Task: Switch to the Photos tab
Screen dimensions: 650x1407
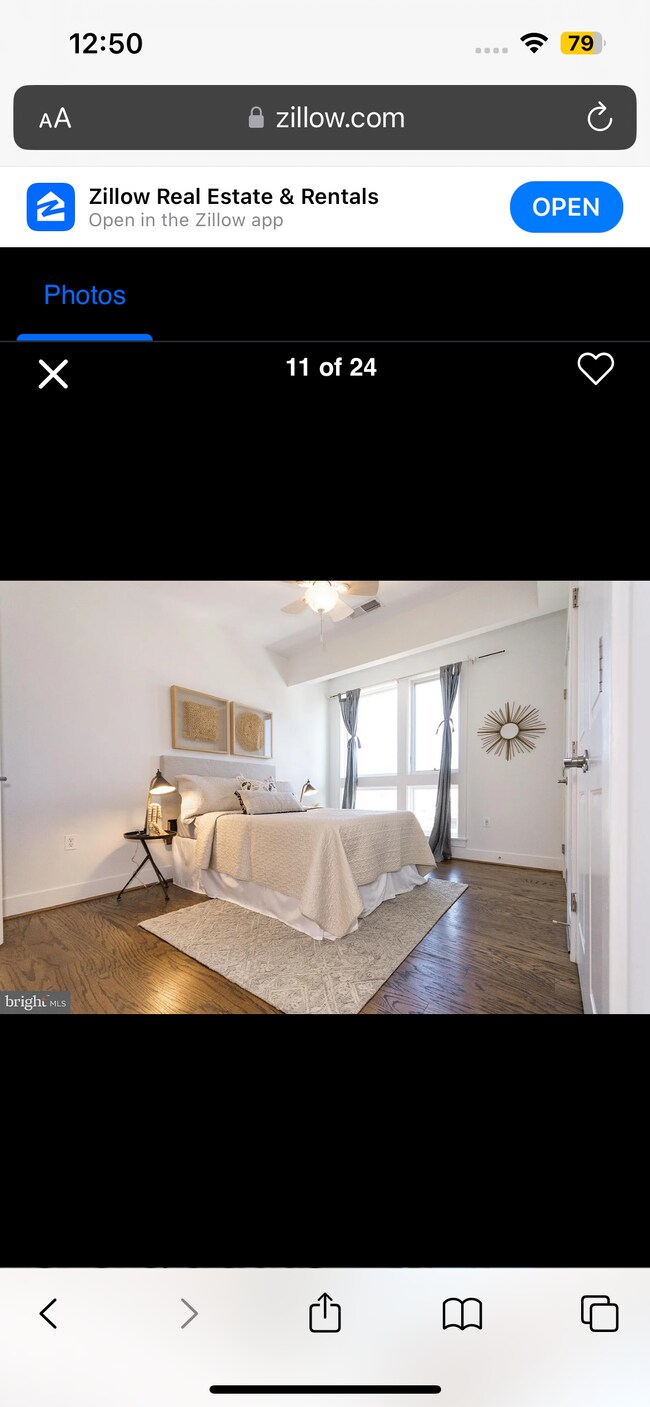Action: pos(85,295)
